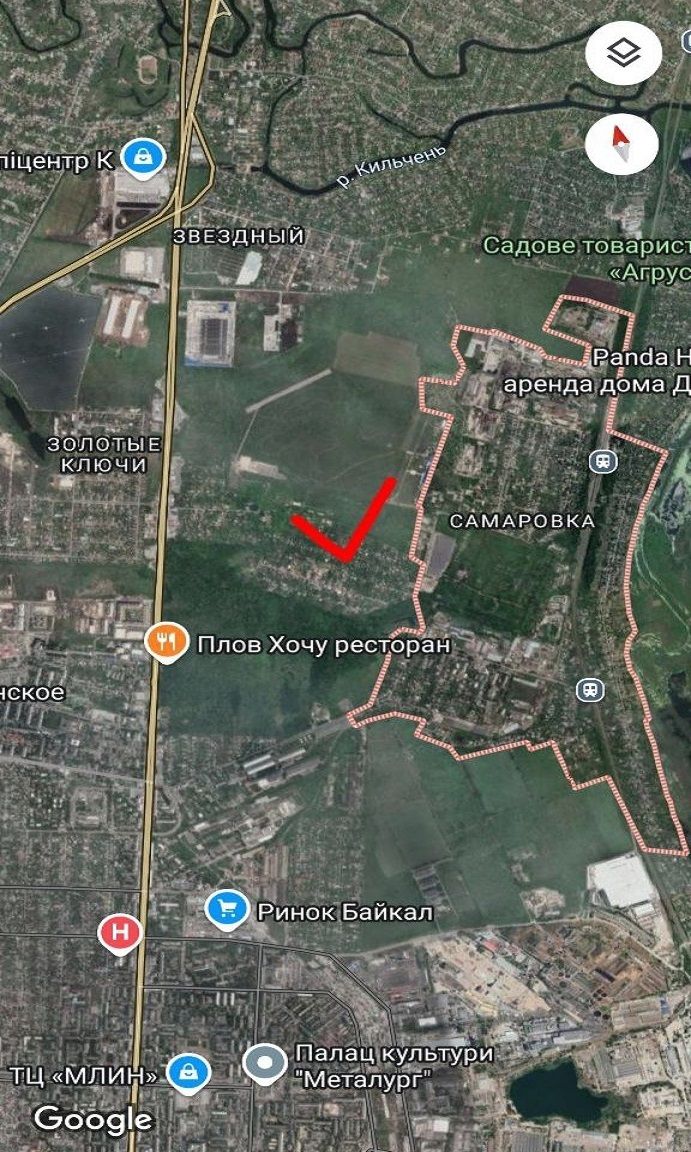The image size is (691, 1152).
Task: Select the train station icon near Самаровка
Action: 603,461
